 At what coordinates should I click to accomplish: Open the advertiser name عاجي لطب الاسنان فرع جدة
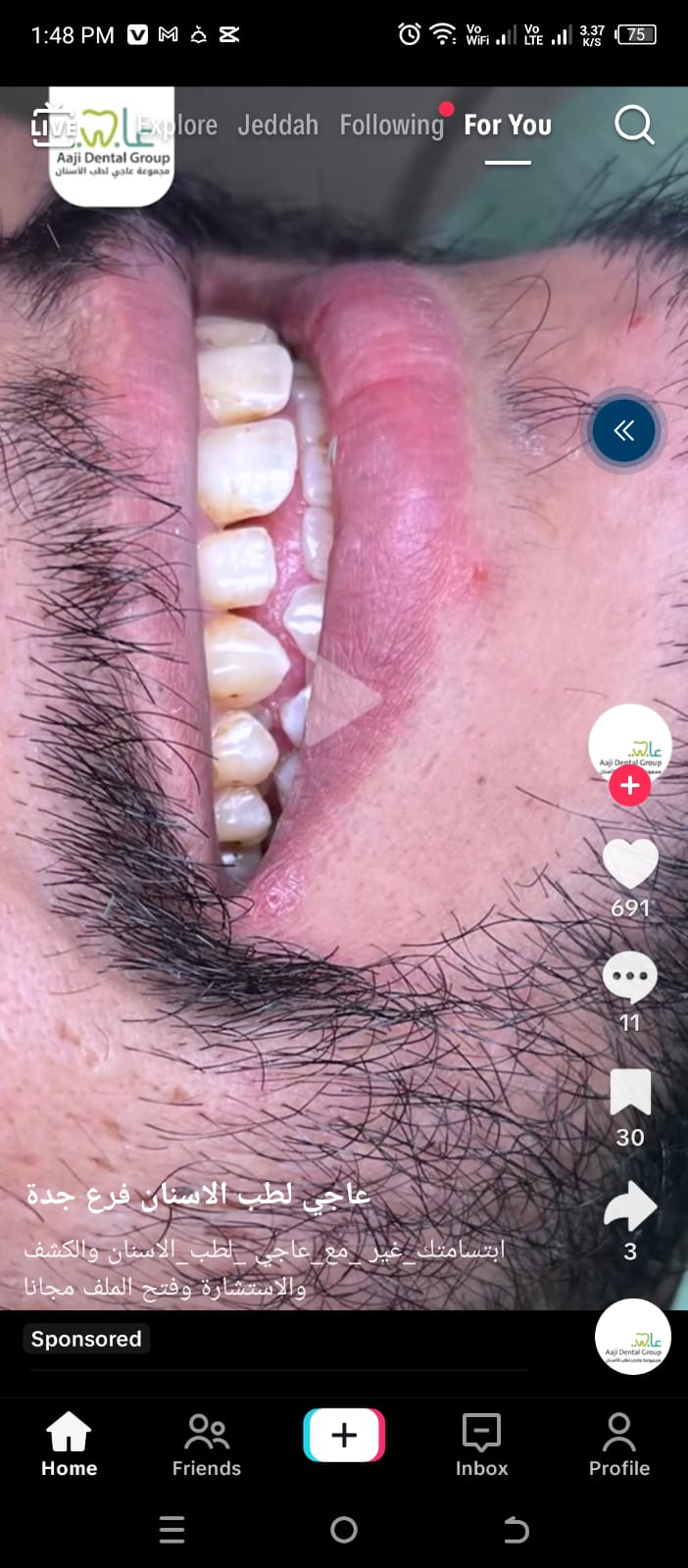(198, 1196)
